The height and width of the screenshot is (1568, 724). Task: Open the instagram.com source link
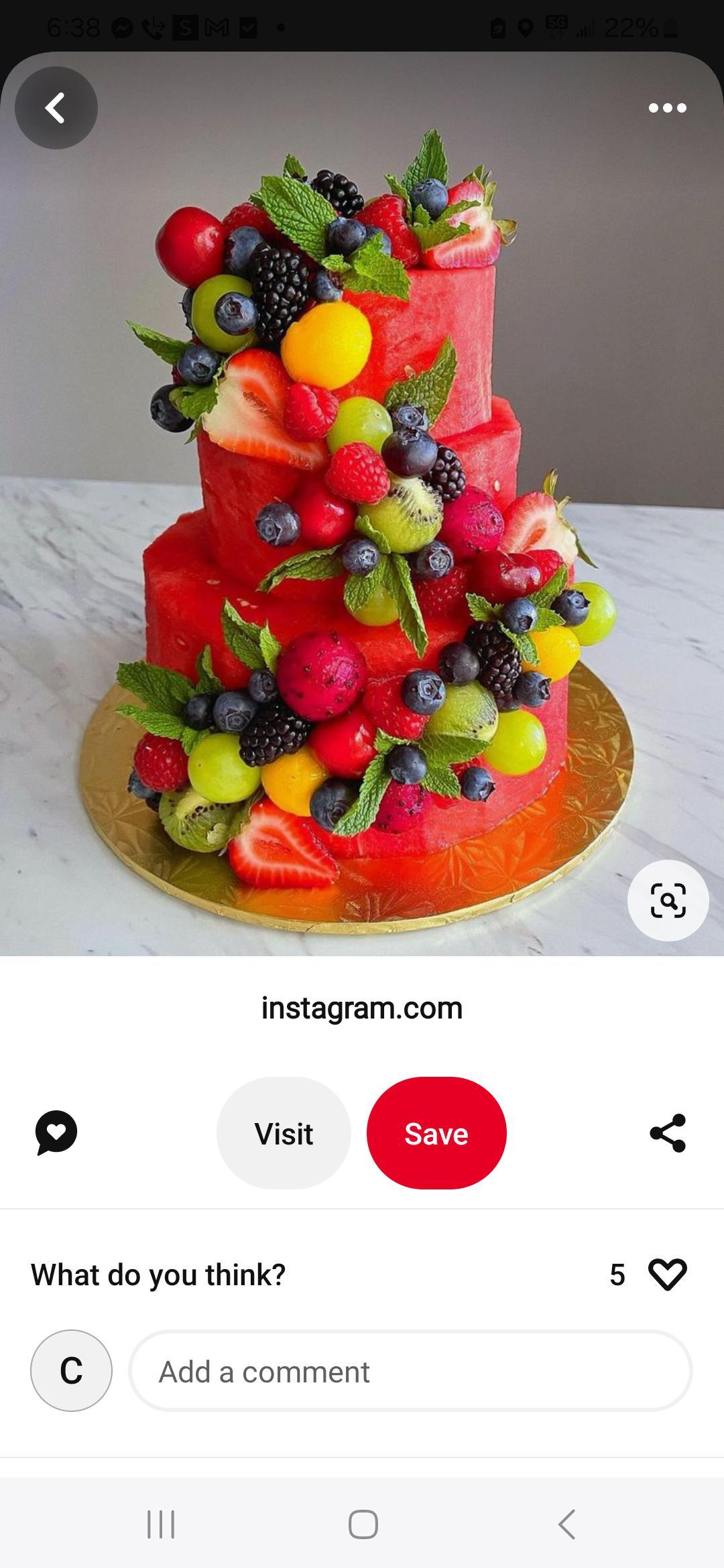click(x=362, y=1008)
